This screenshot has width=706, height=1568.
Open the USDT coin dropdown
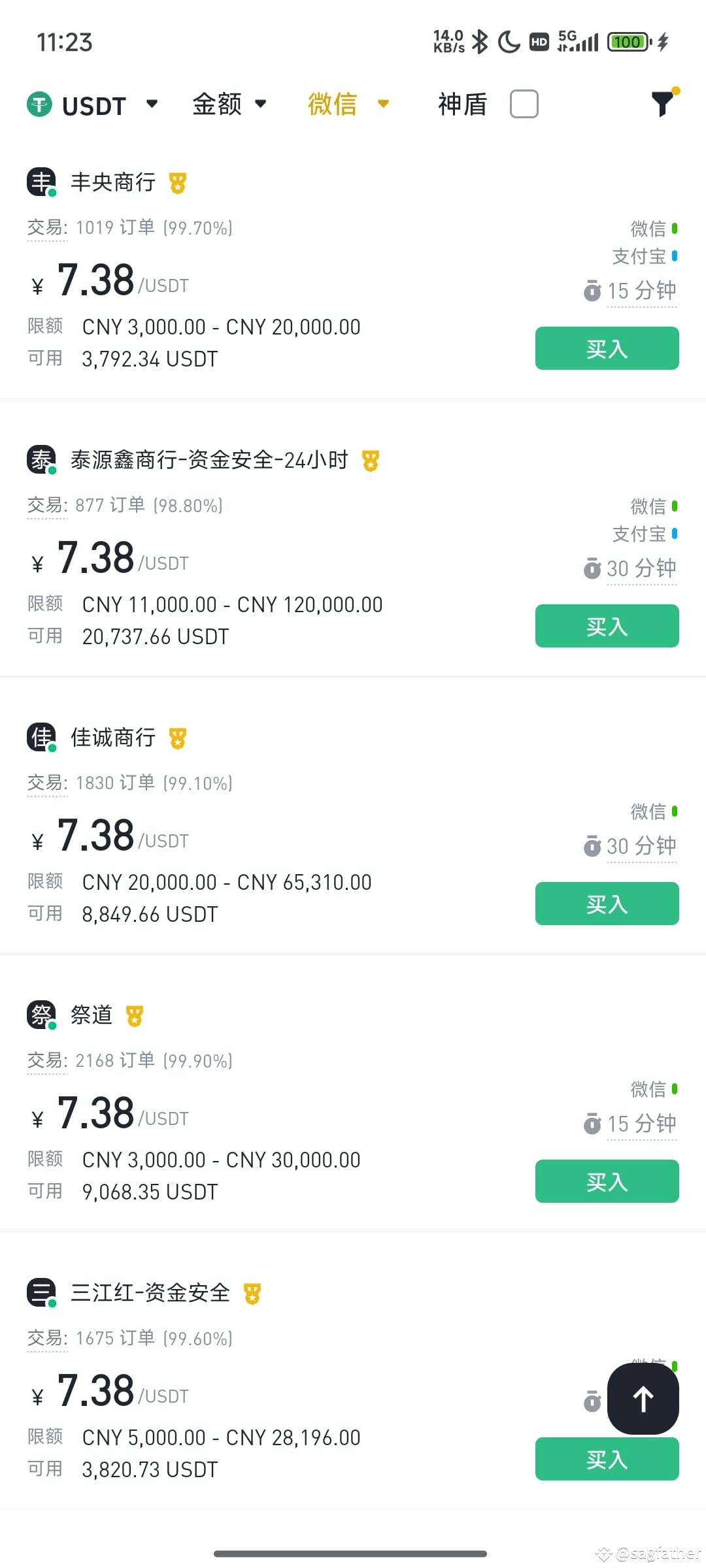pos(93,105)
